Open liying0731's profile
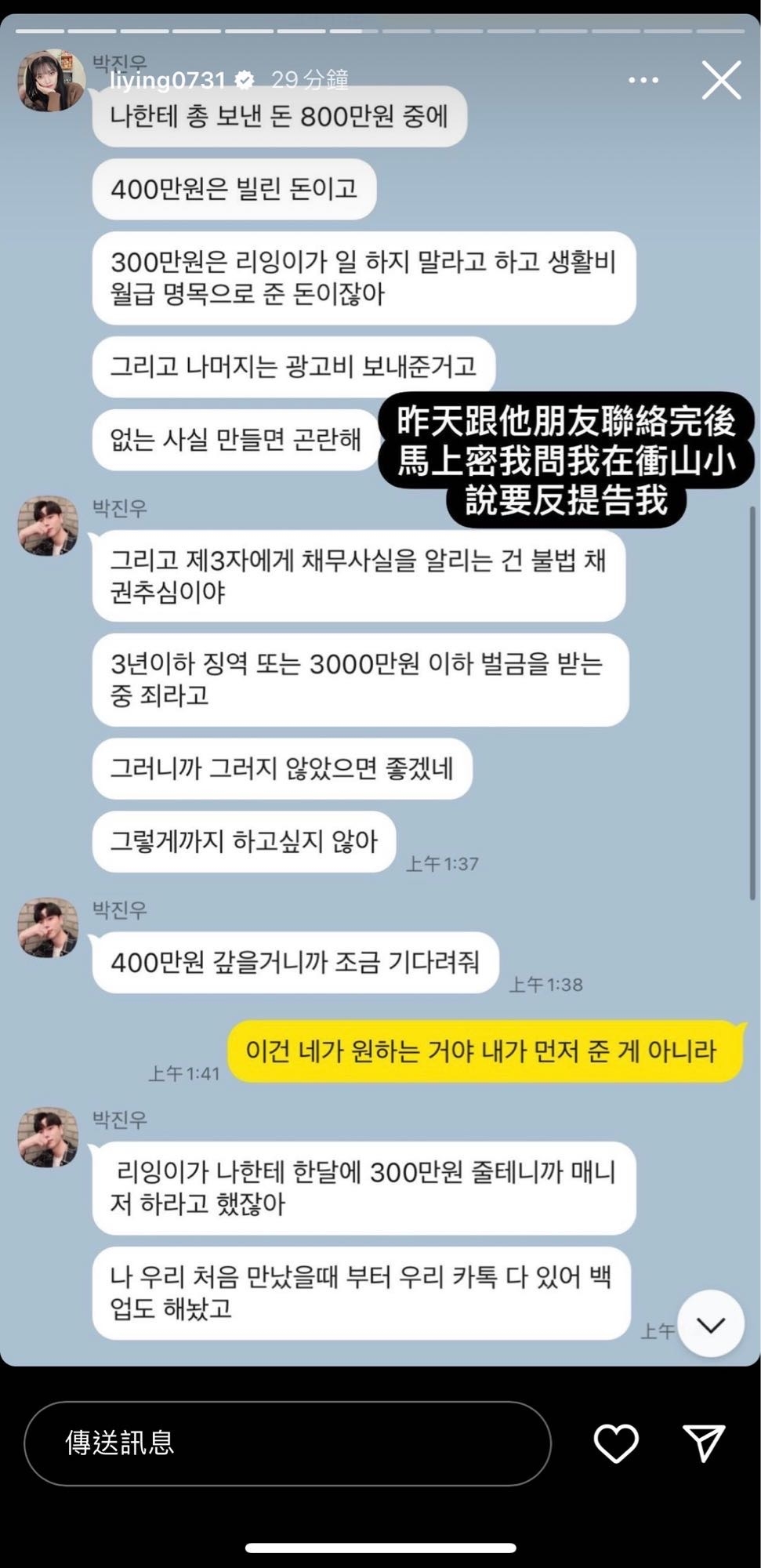The height and width of the screenshot is (1568, 761). click(x=168, y=80)
